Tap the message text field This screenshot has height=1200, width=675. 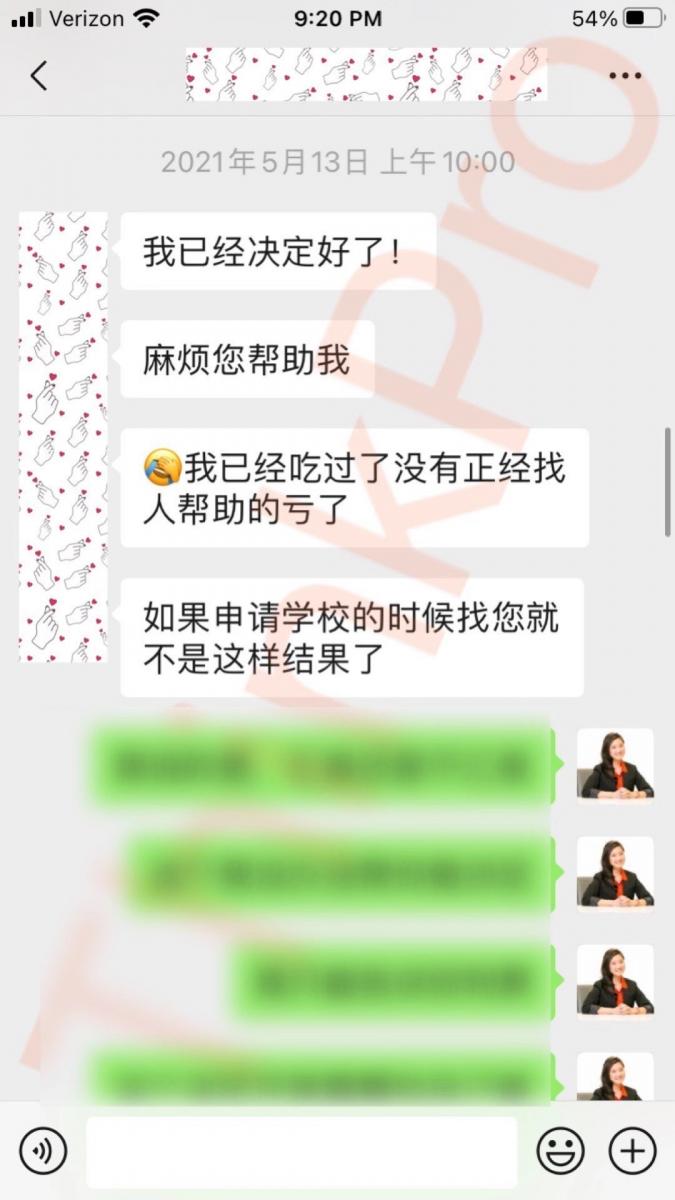tap(301, 1152)
